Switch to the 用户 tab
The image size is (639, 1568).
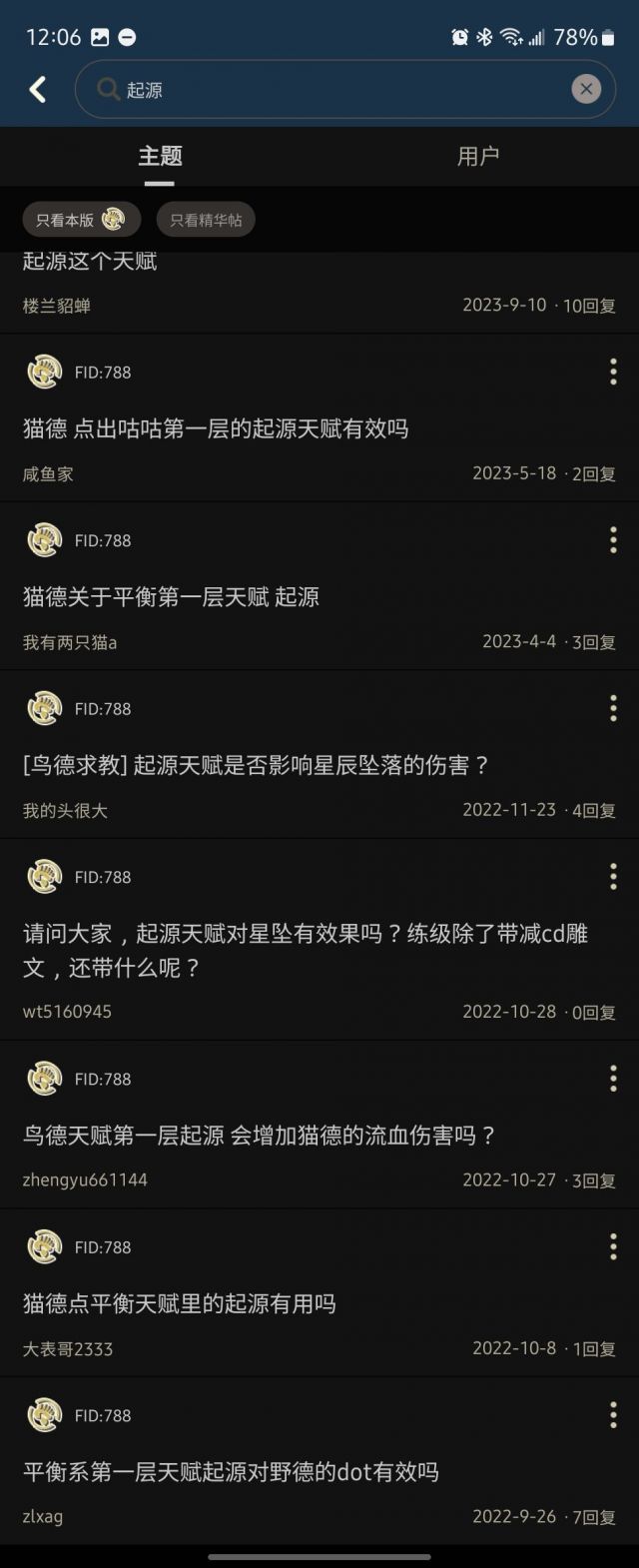(477, 156)
